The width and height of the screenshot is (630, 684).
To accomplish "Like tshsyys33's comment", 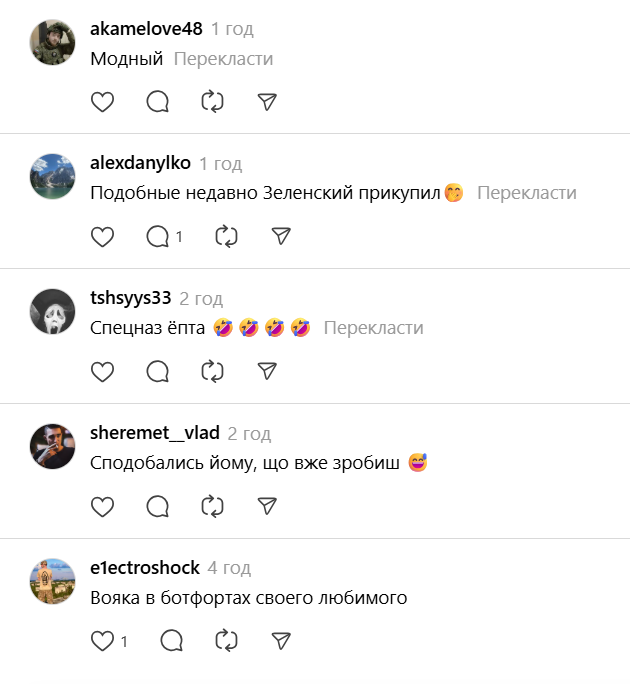I will pyautogui.click(x=102, y=372).
